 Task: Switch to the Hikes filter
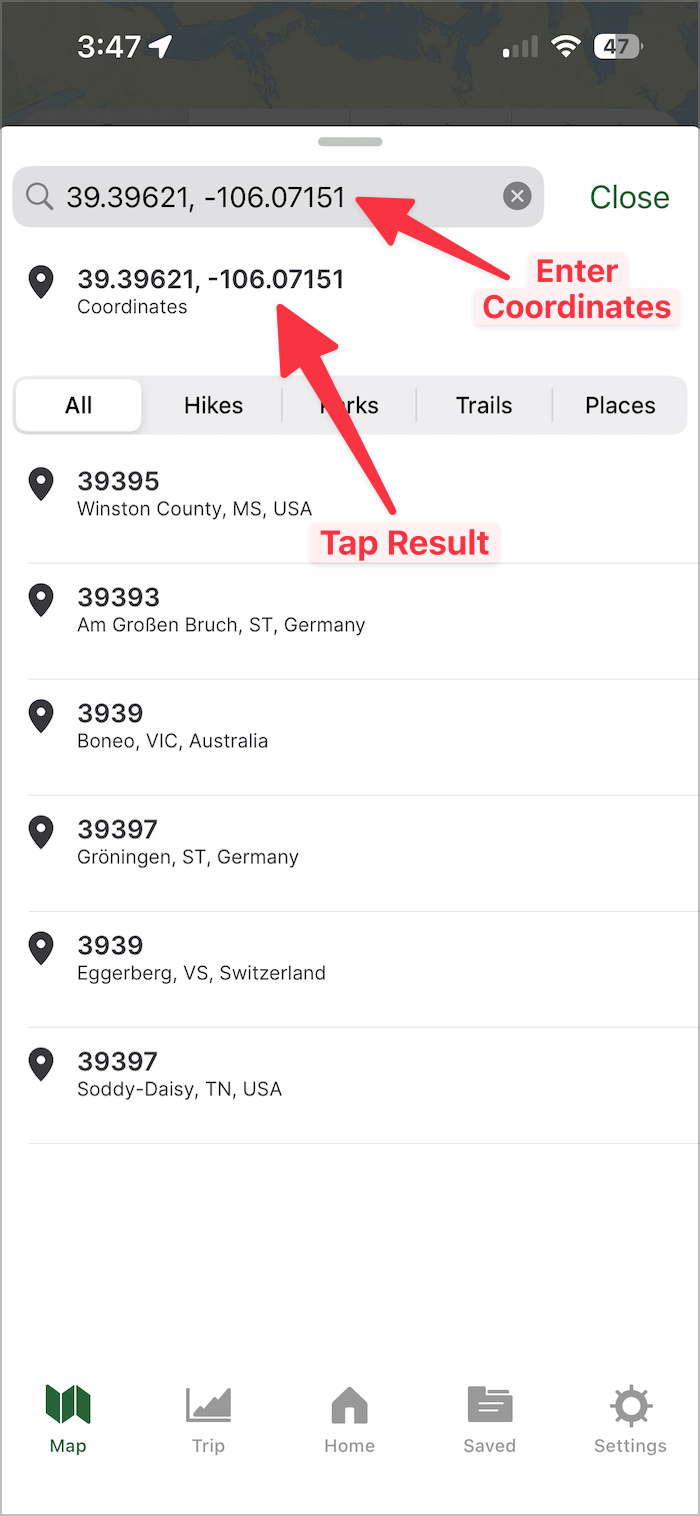pos(213,405)
